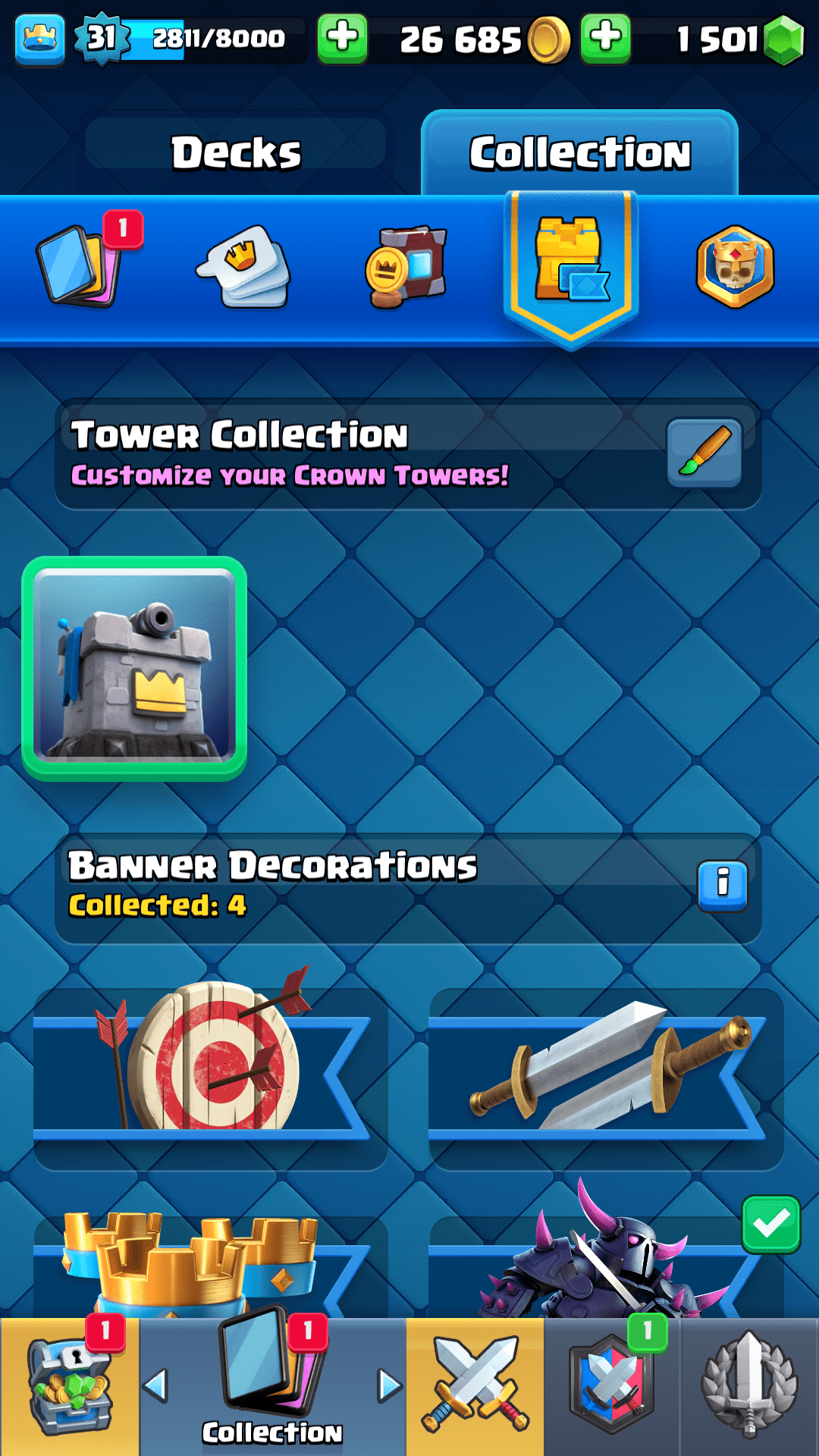
Task: Open the Shop treasure chest tab
Action: pyautogui.click(x=68, y=1386)
